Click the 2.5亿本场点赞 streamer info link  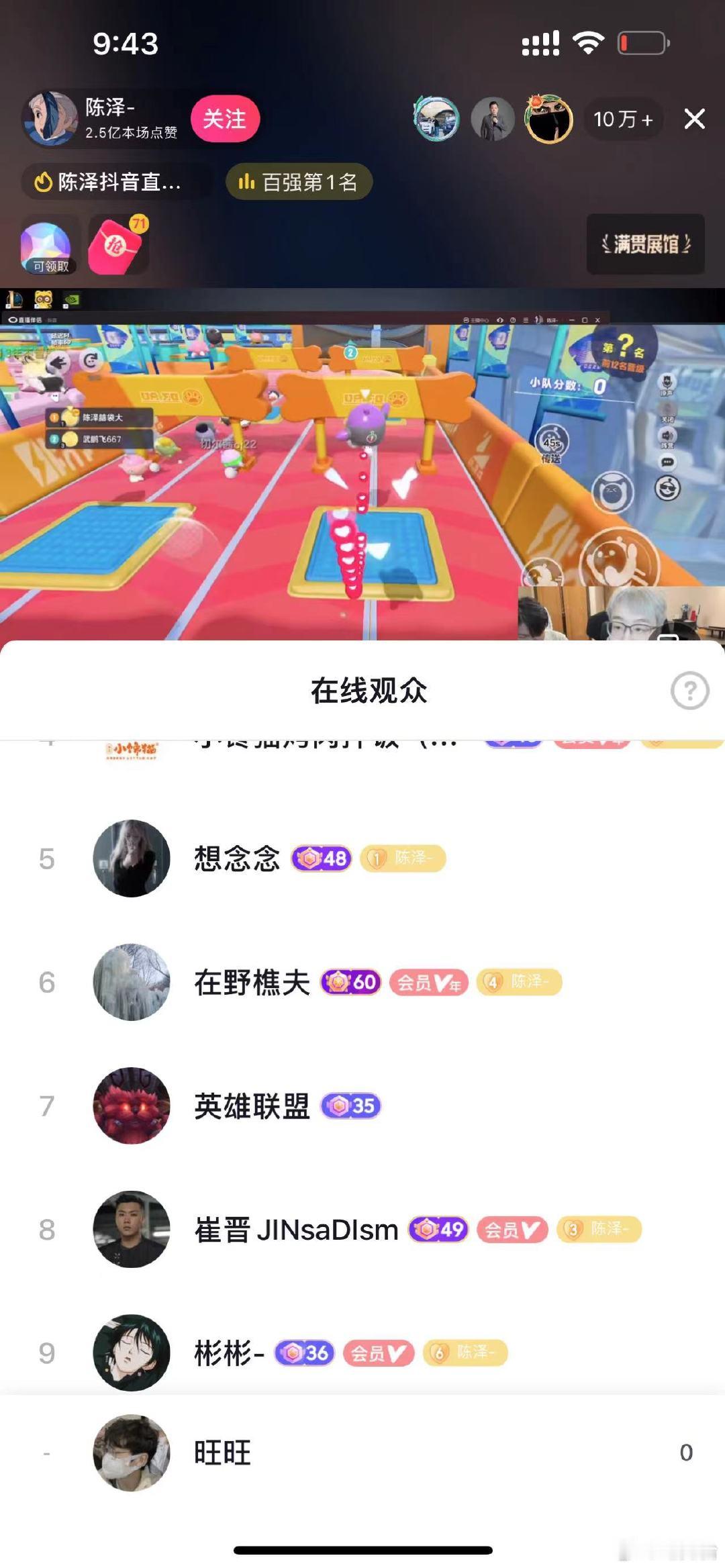point(134,132)
